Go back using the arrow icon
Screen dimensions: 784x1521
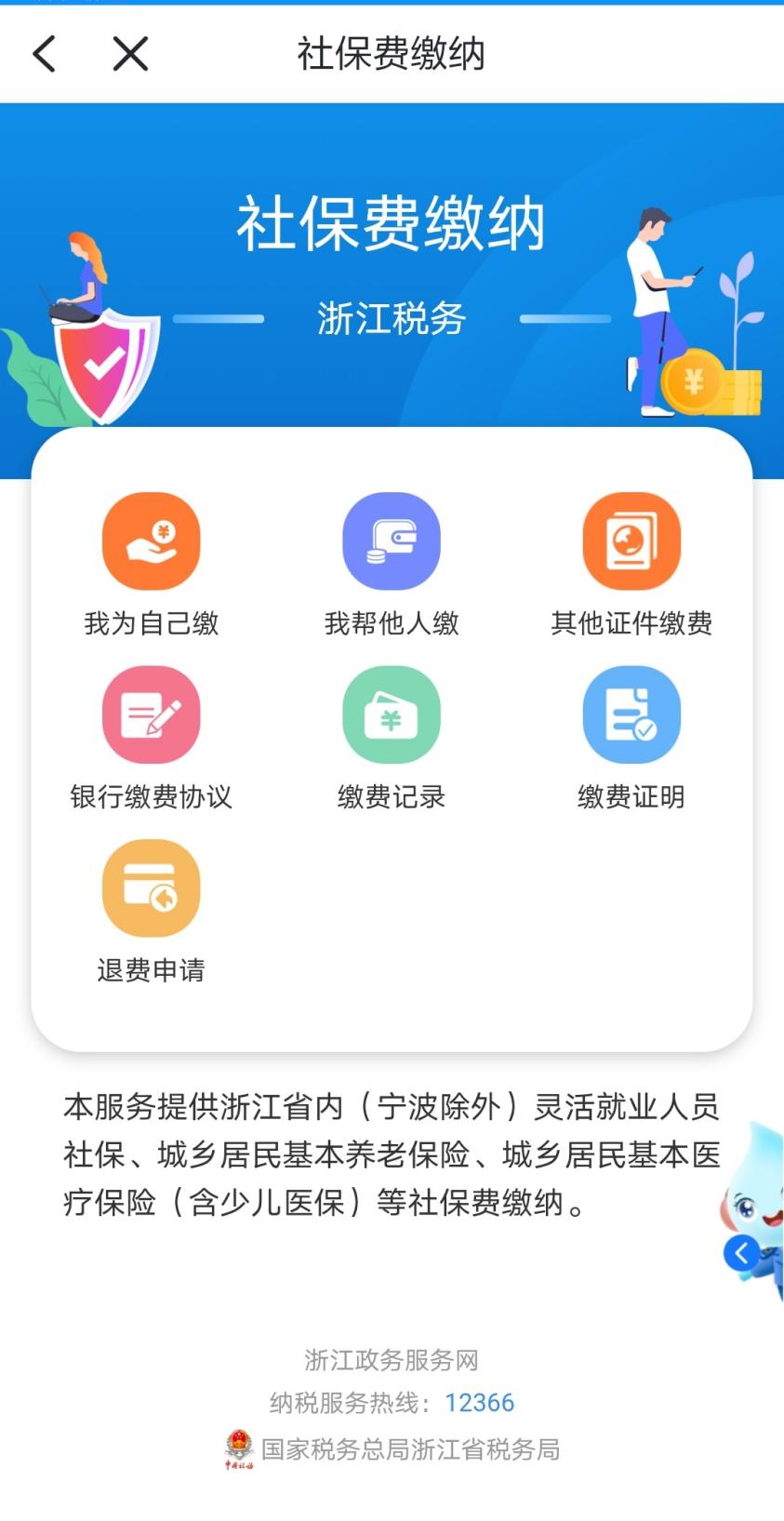(44, 54)
